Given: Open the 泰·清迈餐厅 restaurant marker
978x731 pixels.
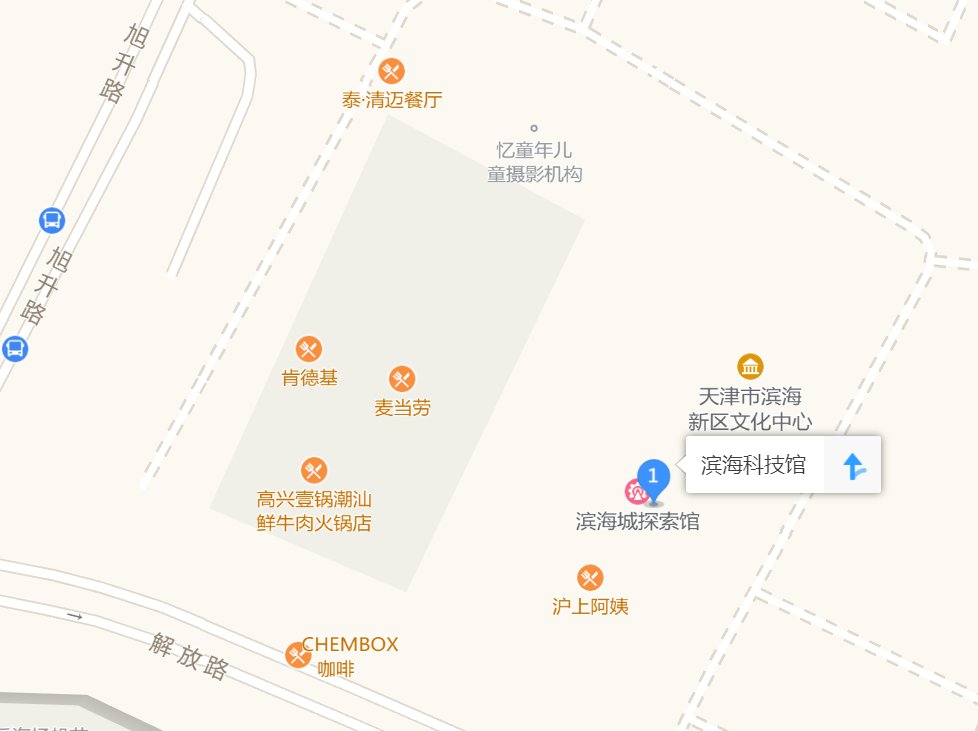Looking at the screenshot, I should pyautogui.click(x=392, y=71).
